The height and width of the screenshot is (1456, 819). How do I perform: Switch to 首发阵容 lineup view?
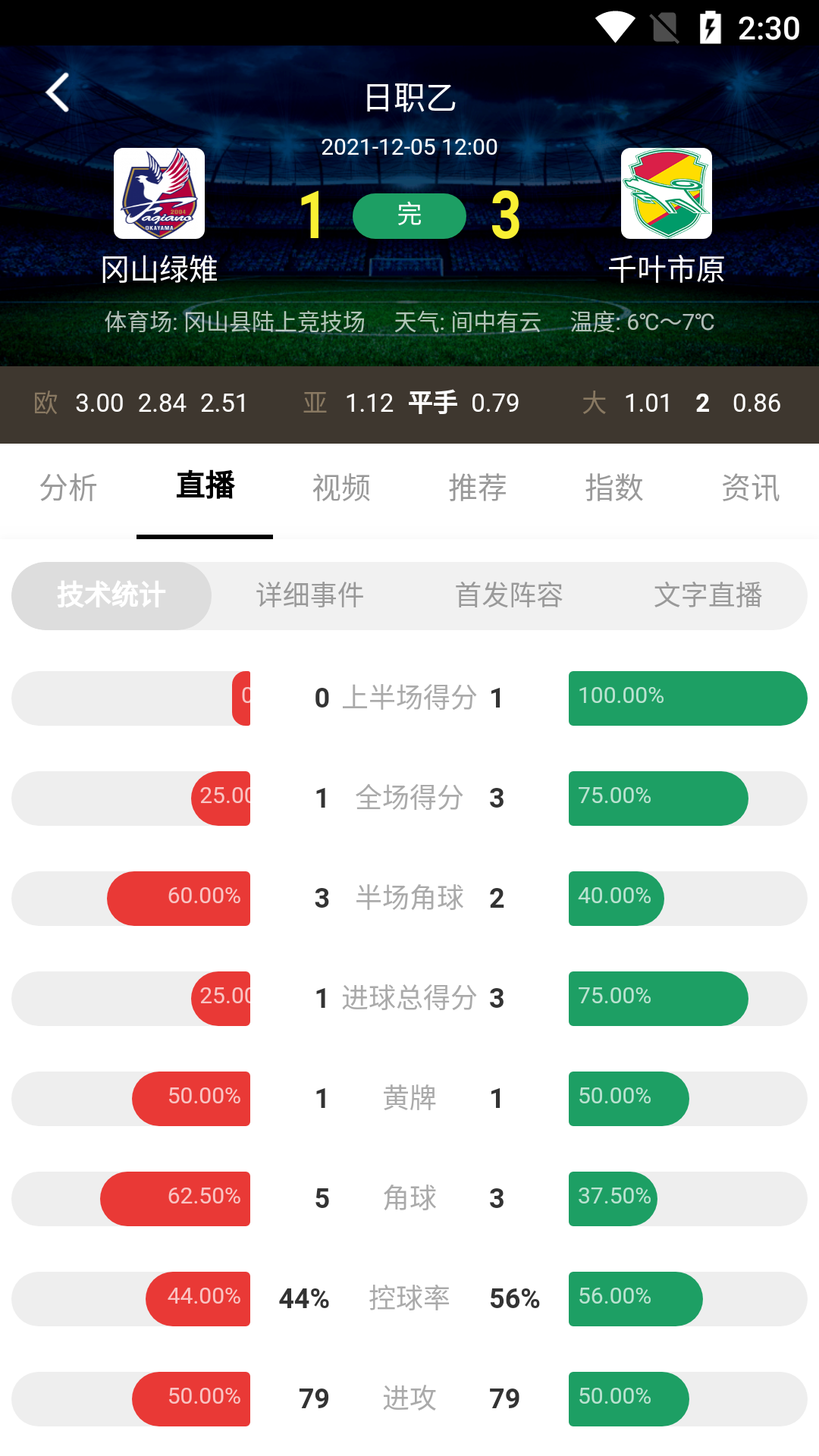(509, 595)
